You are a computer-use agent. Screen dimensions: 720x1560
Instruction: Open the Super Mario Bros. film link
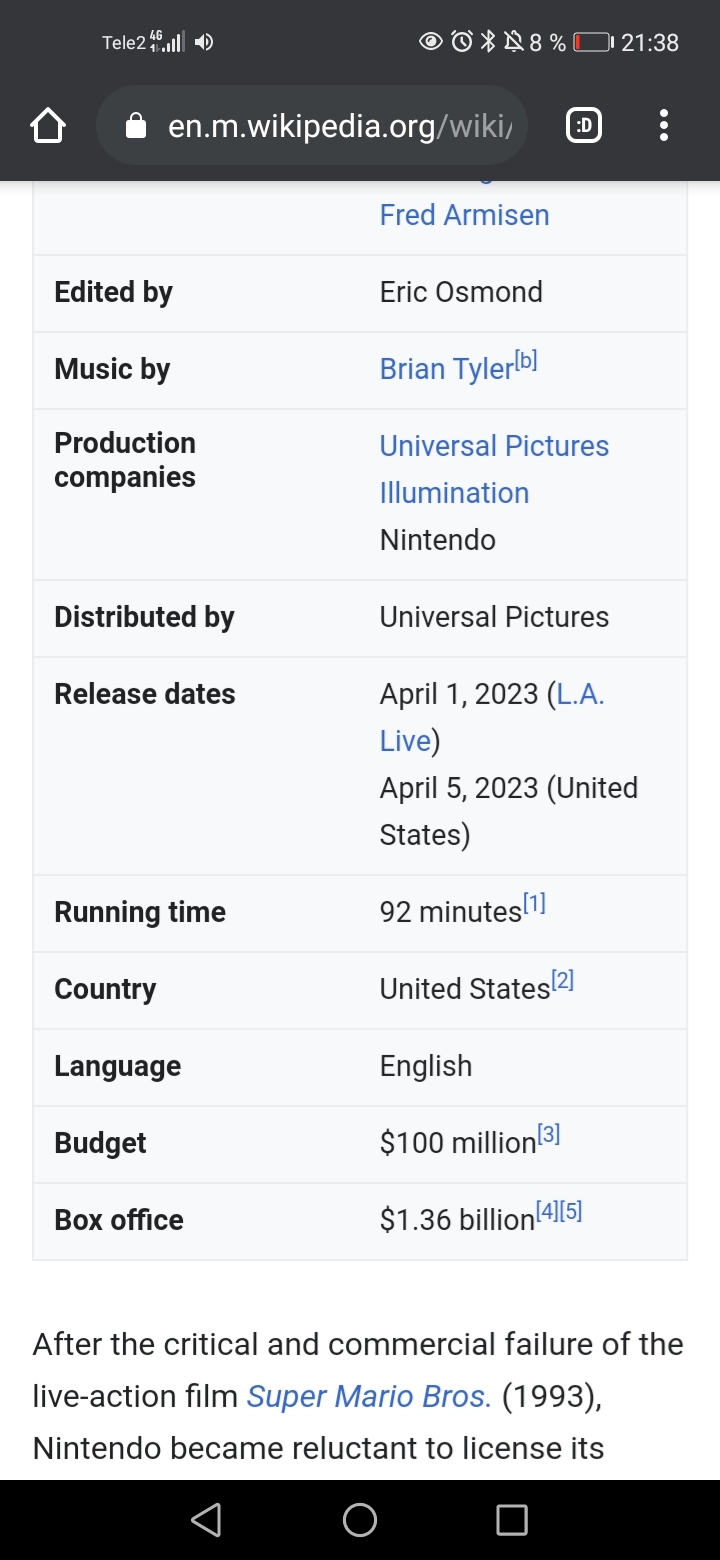coord(369,1396)
